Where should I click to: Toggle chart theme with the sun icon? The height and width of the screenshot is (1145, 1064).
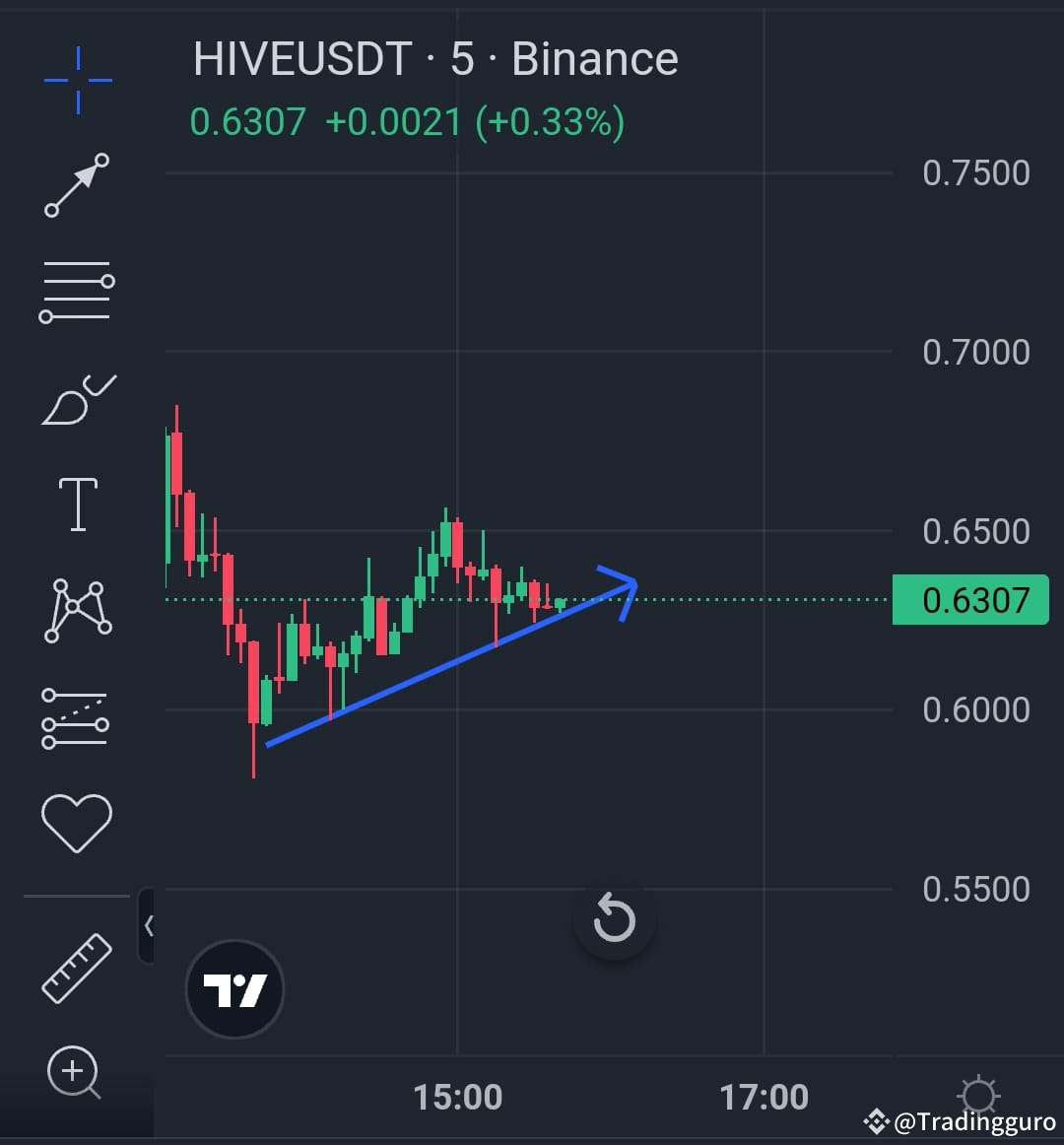point(978,1096)
